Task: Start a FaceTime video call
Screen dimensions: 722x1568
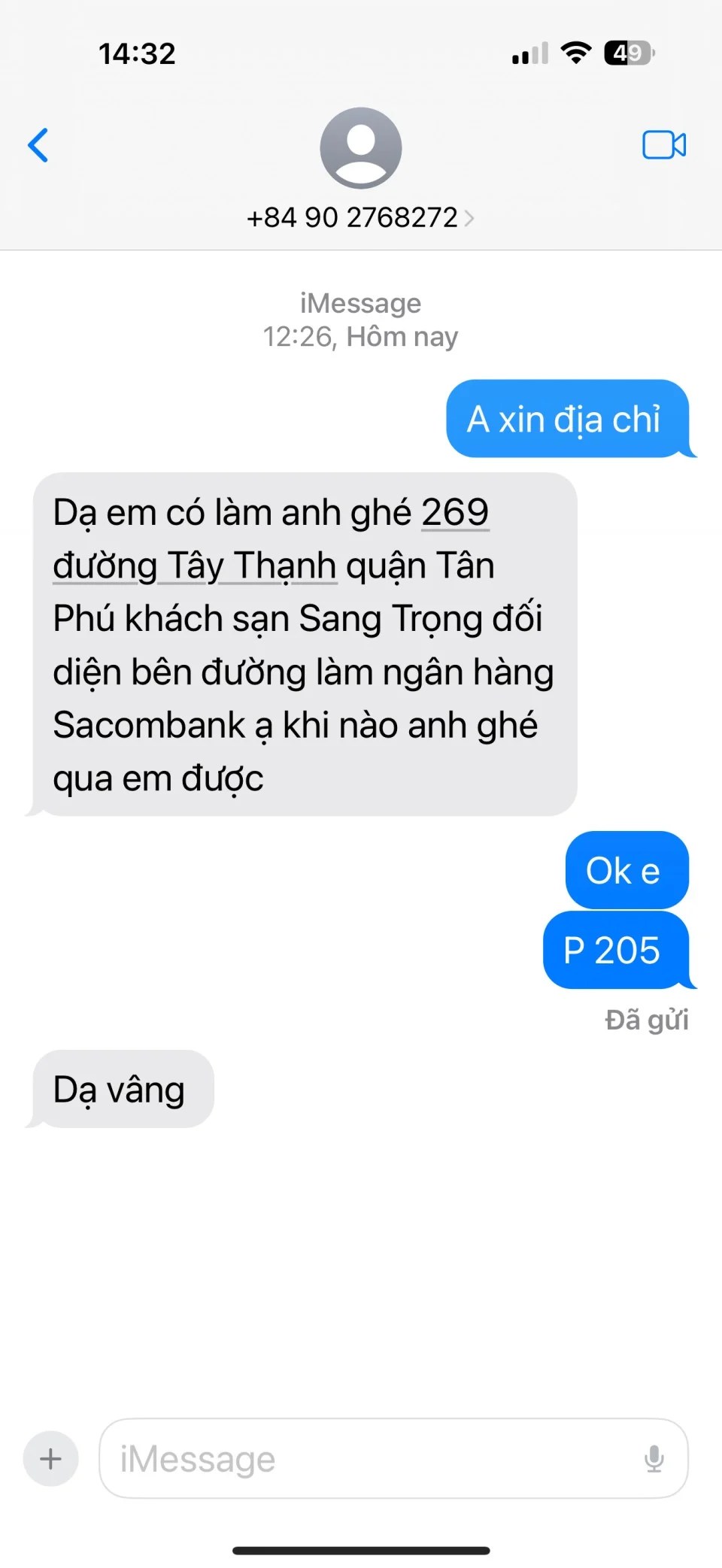Action: pos(663,145)
